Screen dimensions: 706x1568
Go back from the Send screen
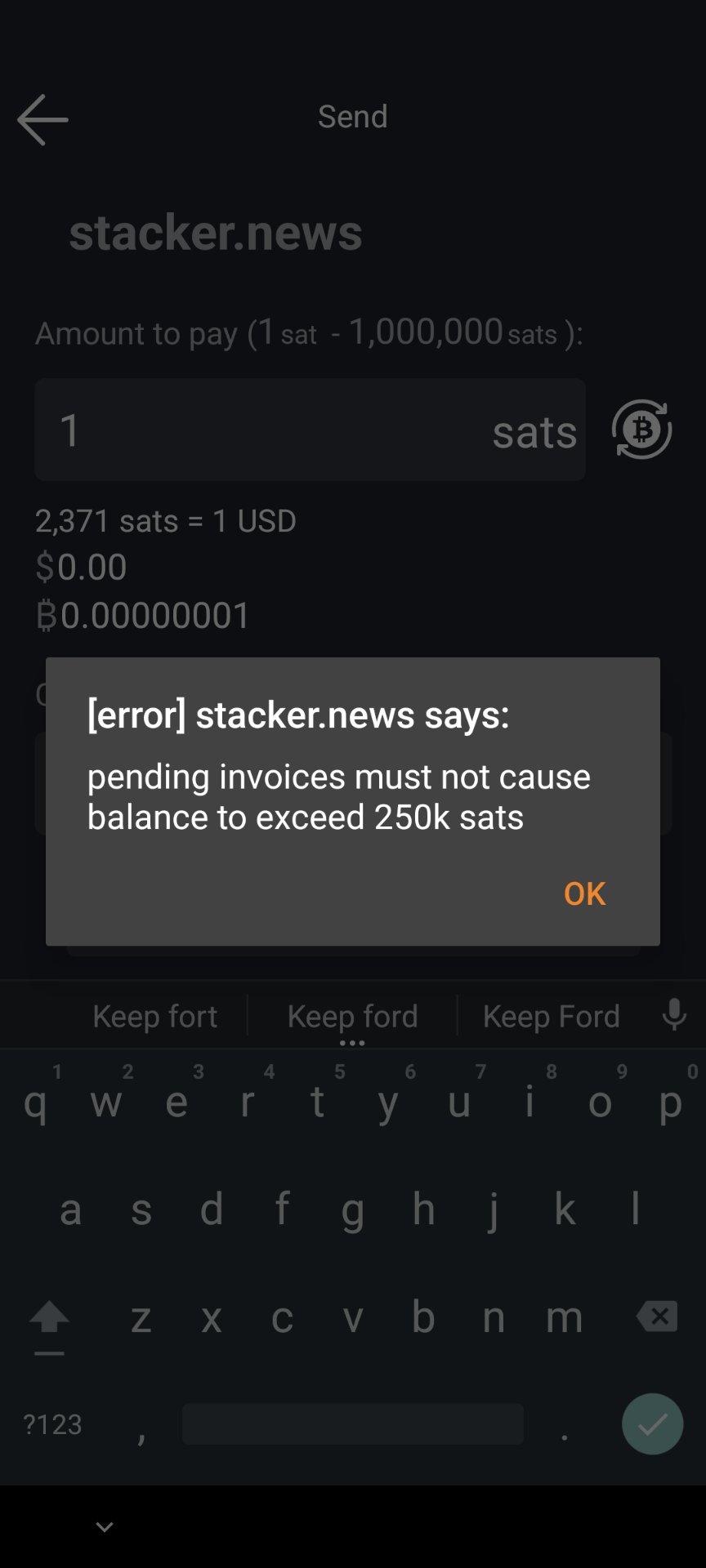click(x=42, y=119)
